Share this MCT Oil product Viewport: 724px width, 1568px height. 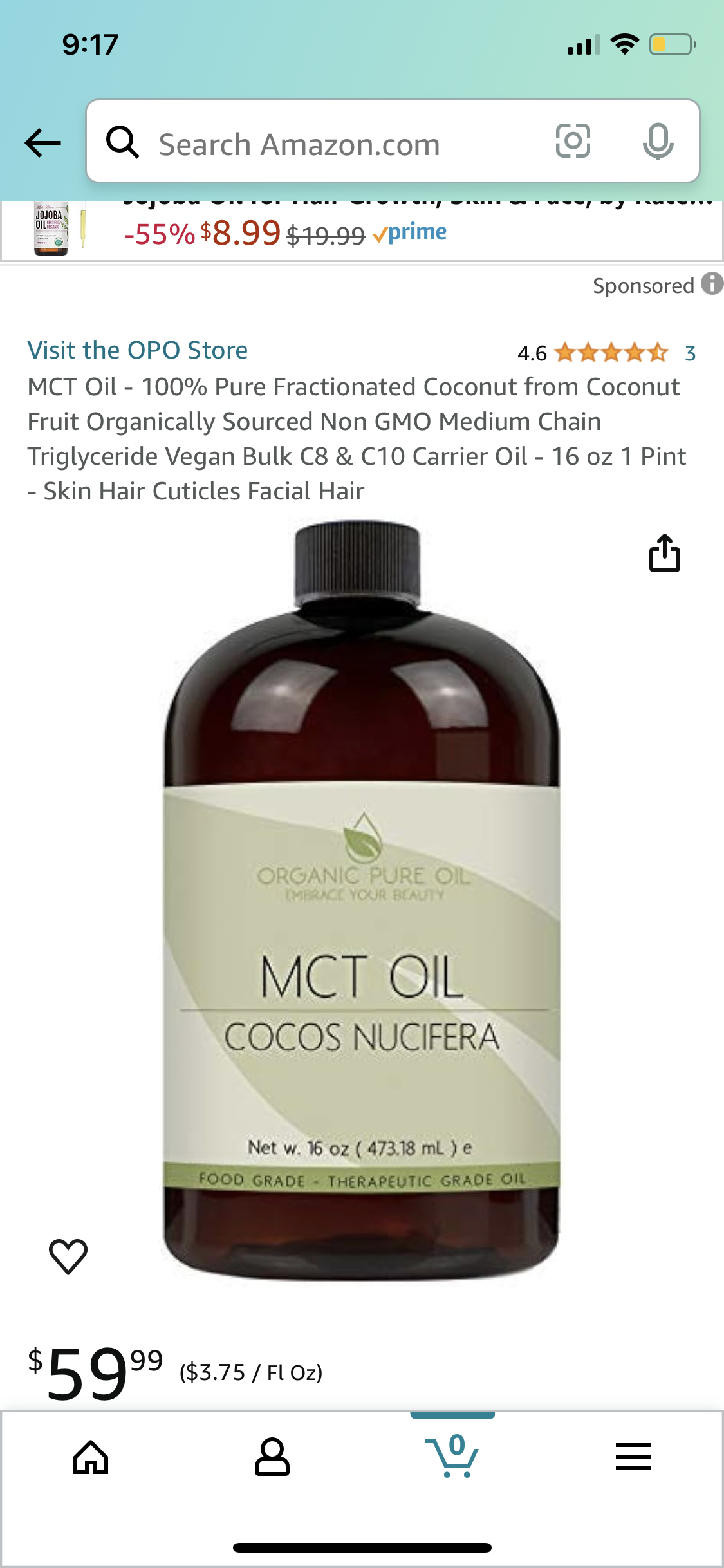click(x=664, y=553)
